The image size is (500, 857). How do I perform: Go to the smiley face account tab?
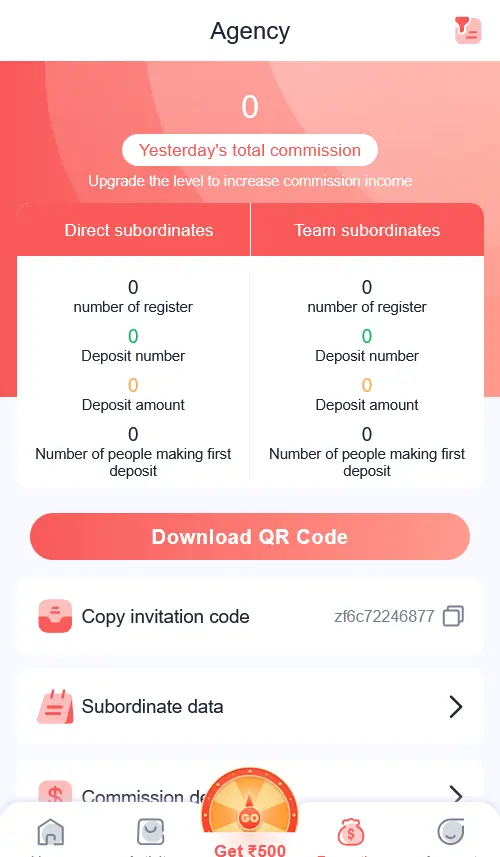pyautogui.click(x=451, y=832)
